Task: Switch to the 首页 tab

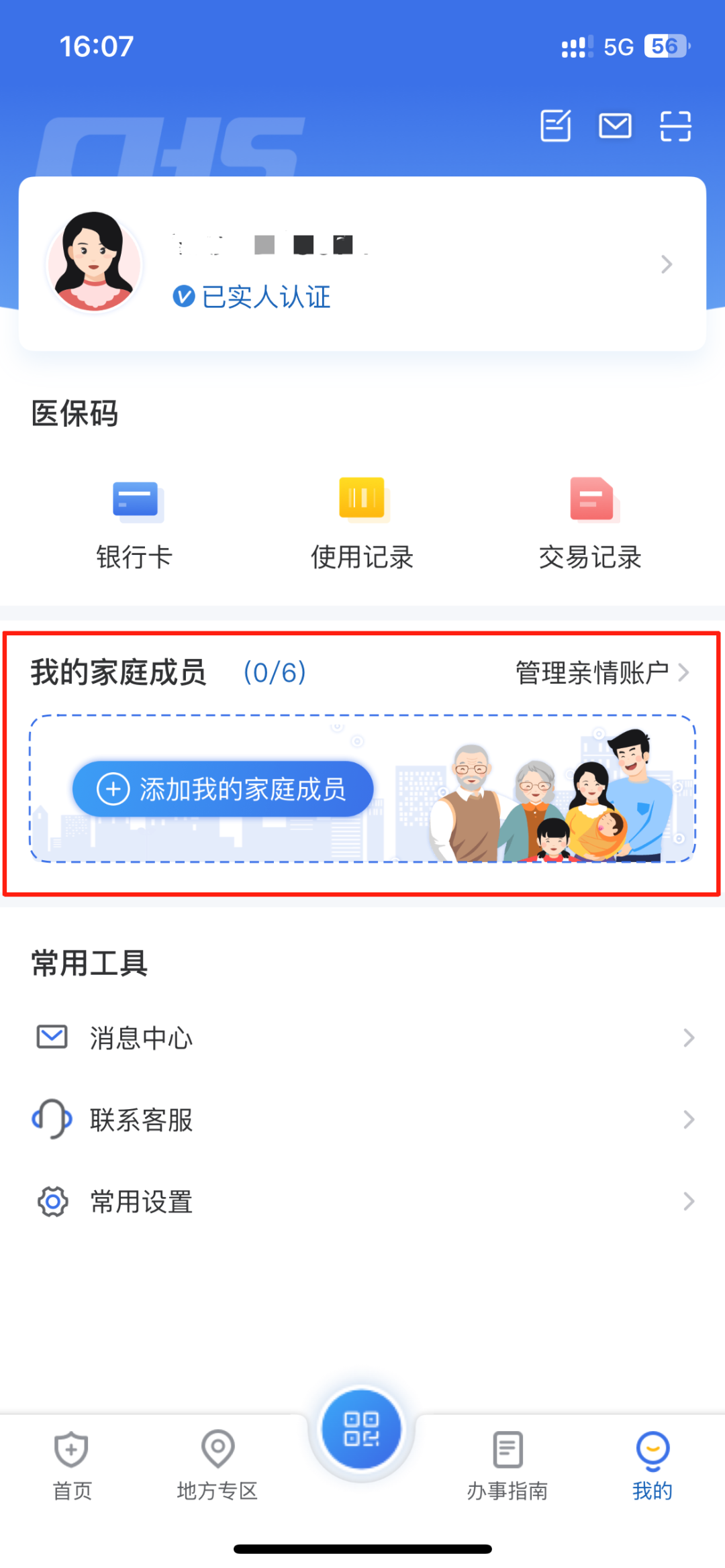Action: (x=72, y=1466)
